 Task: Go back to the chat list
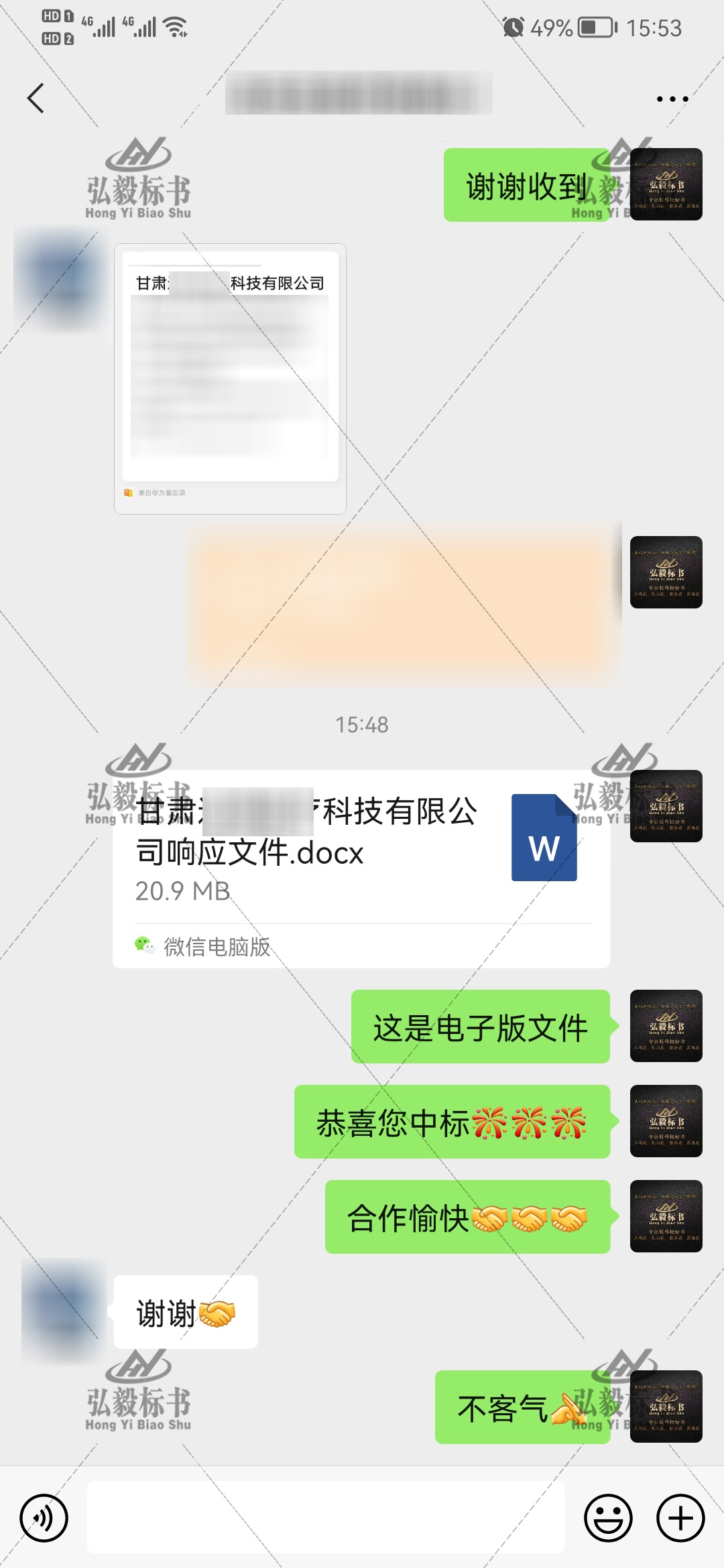click(36, 99)
